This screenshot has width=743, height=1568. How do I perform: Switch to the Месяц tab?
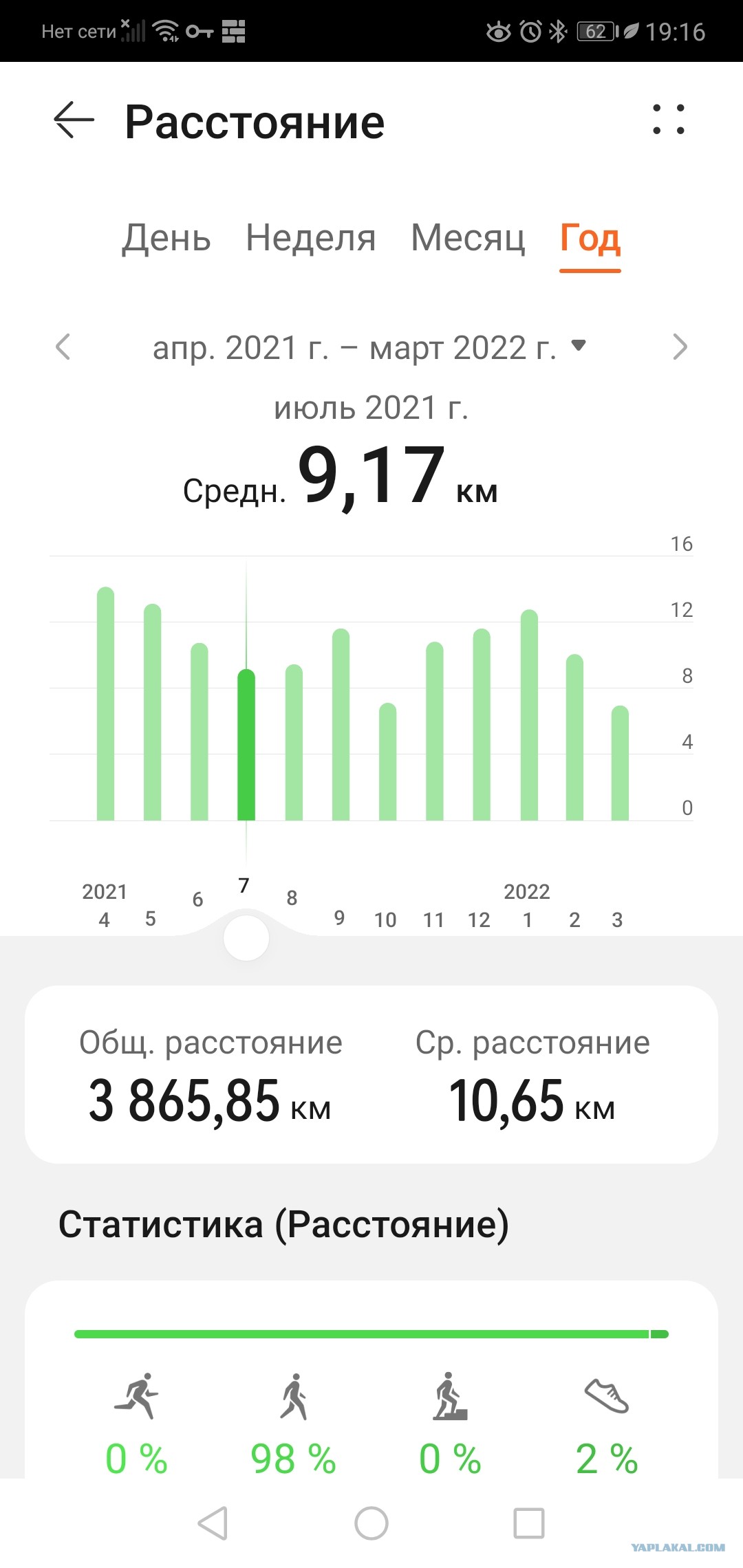[468, 238]
